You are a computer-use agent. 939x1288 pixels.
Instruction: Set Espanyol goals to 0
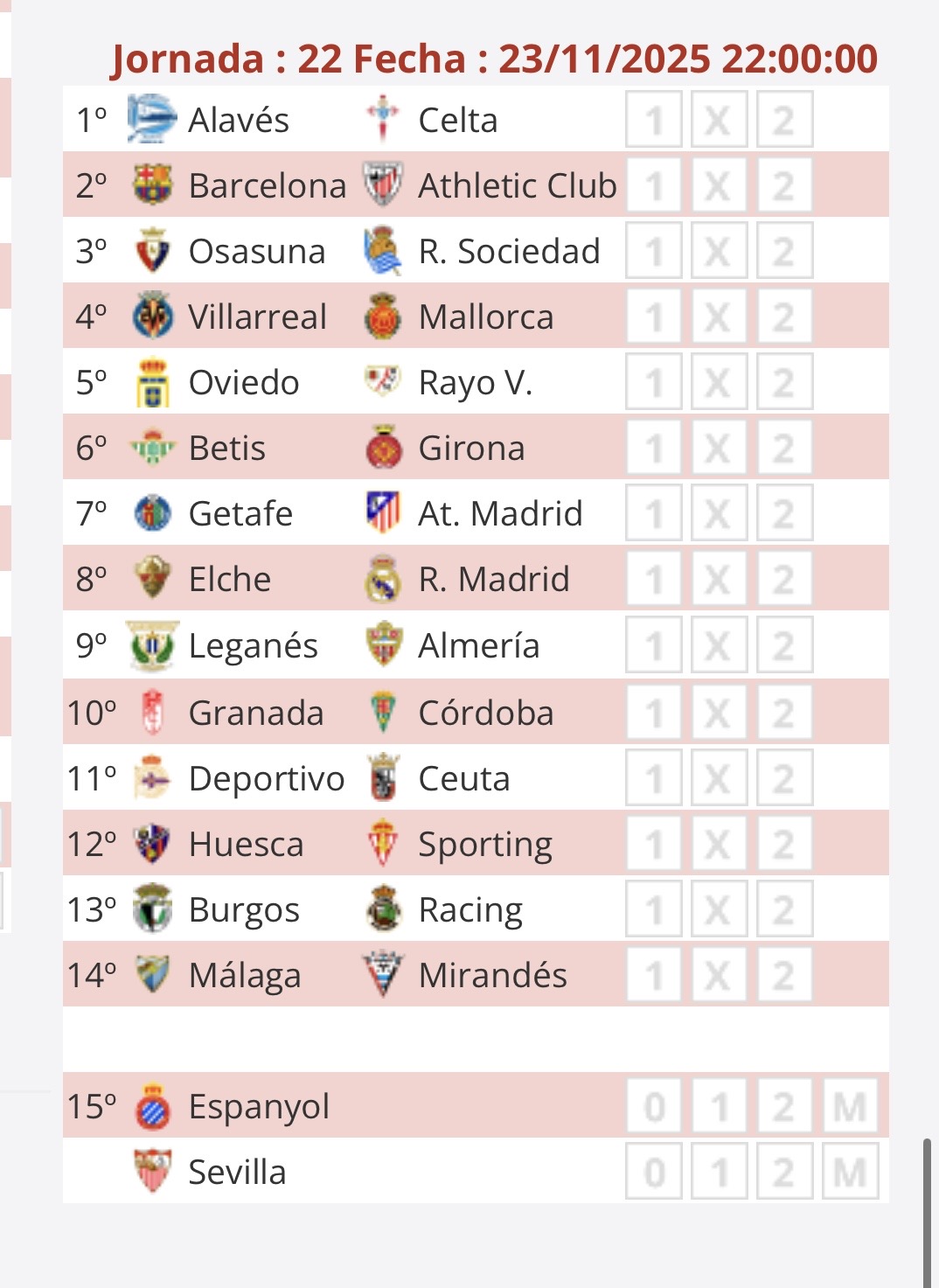[x=655, y=1106]
